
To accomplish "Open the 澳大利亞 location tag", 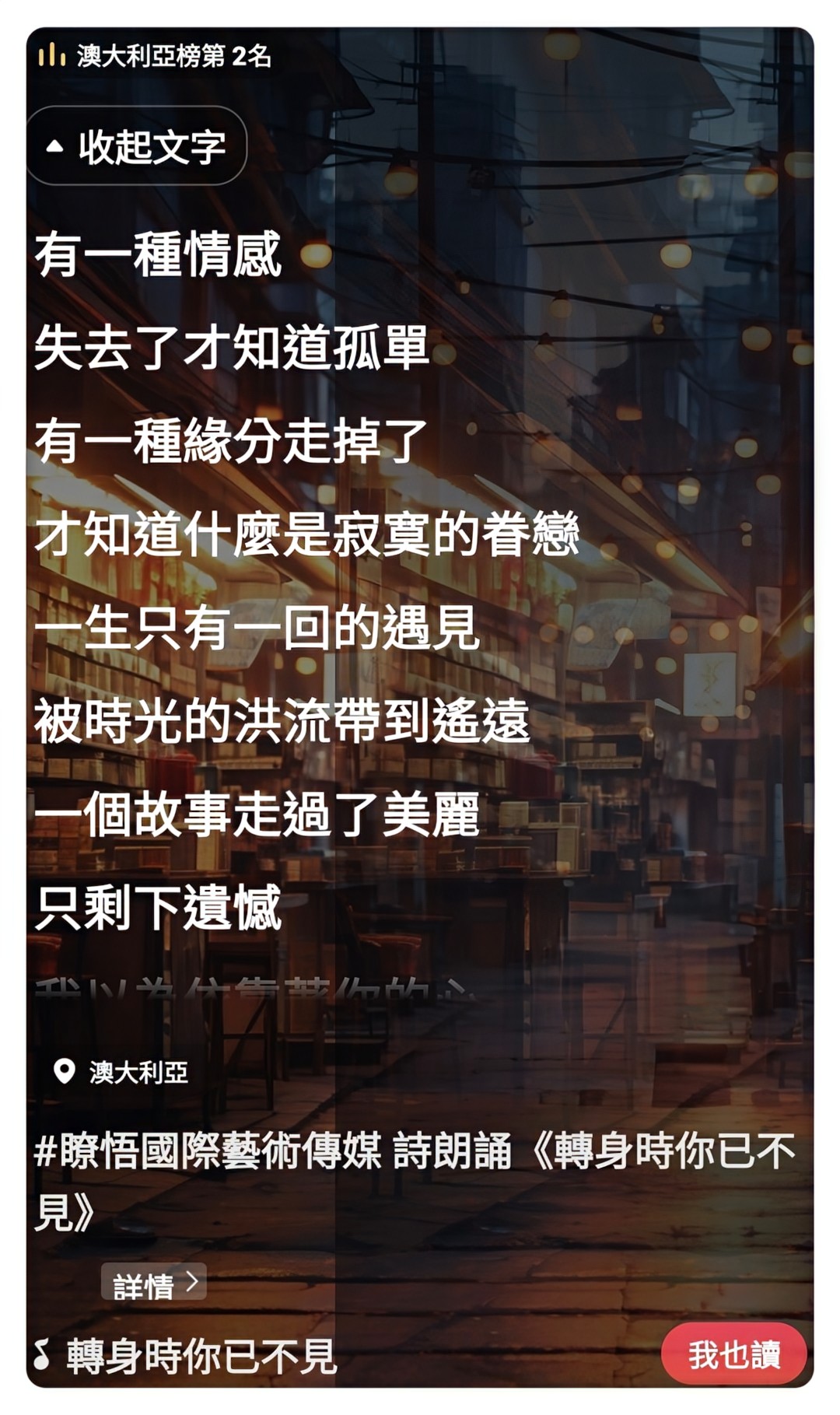I will [x=122, y=1072].
